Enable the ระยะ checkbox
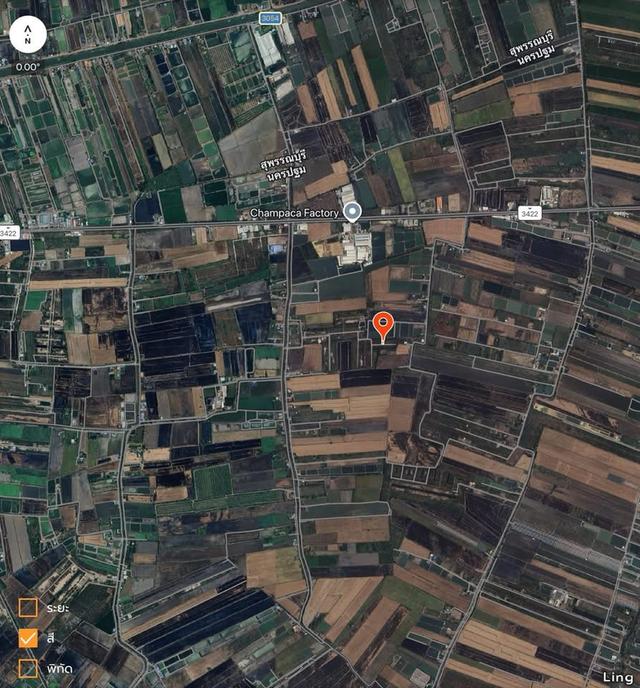The image size is (640, 688). coord(28,607)
